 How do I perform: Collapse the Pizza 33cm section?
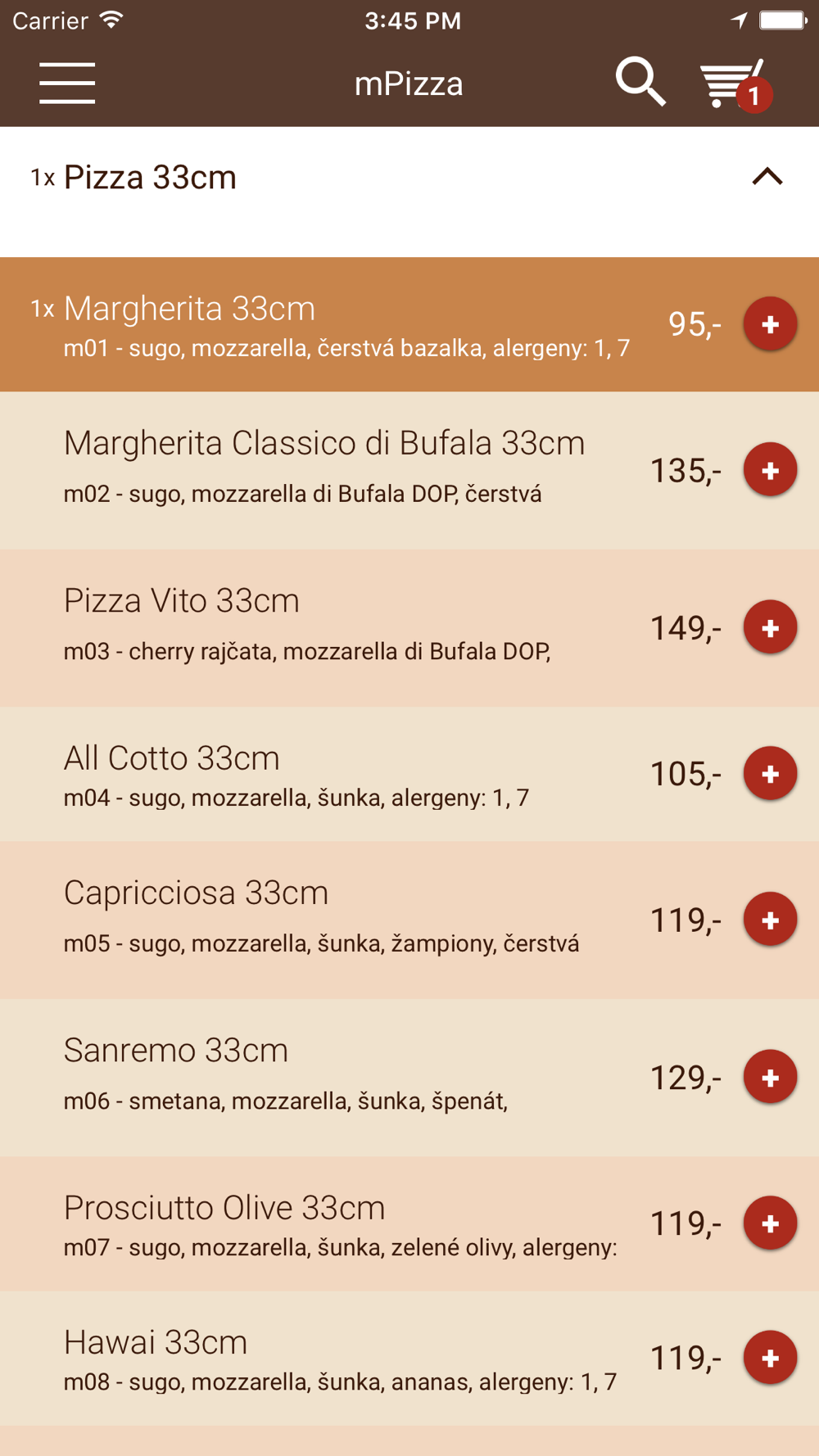click(767, 177)
